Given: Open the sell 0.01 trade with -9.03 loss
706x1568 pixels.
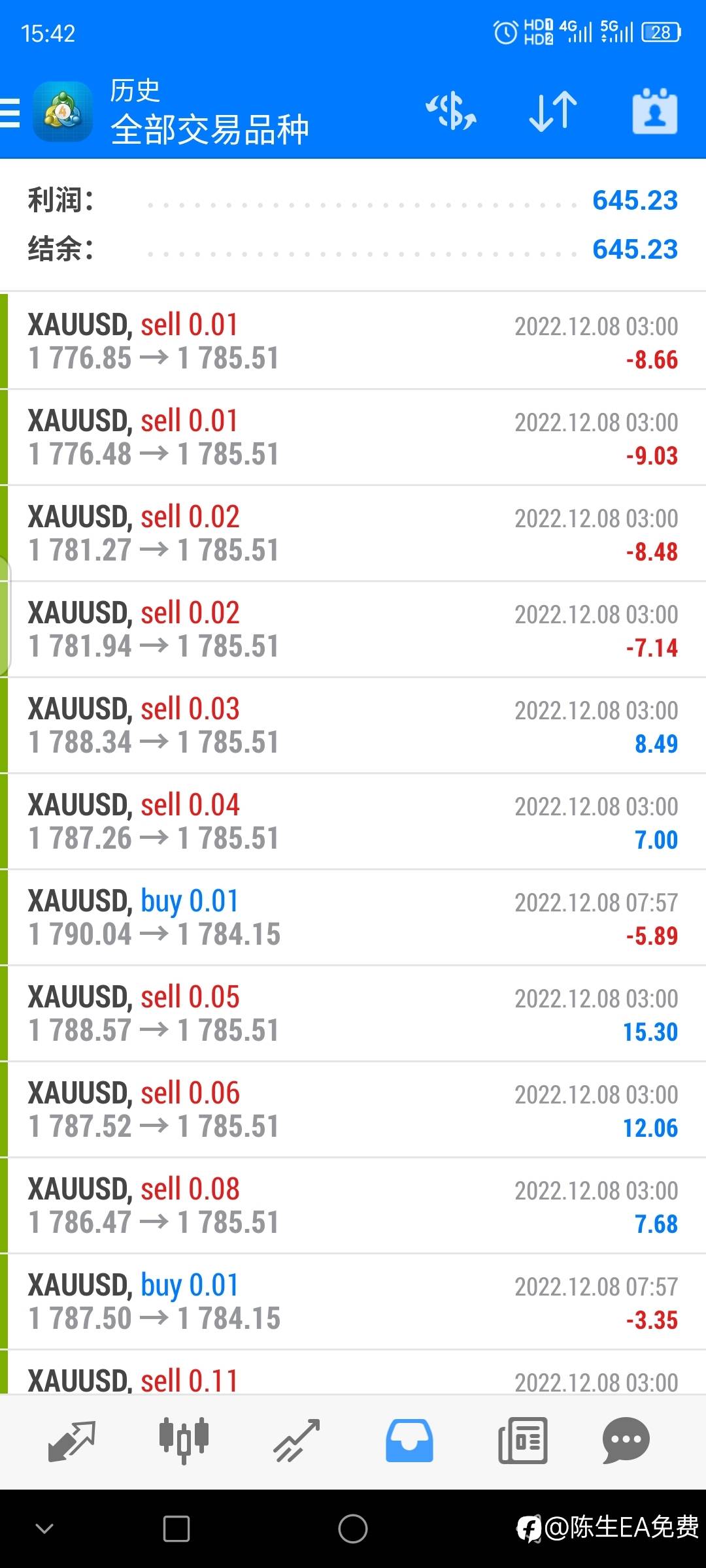Looking at the screenshot, I should pyautogui.click(x=353, y=438).
